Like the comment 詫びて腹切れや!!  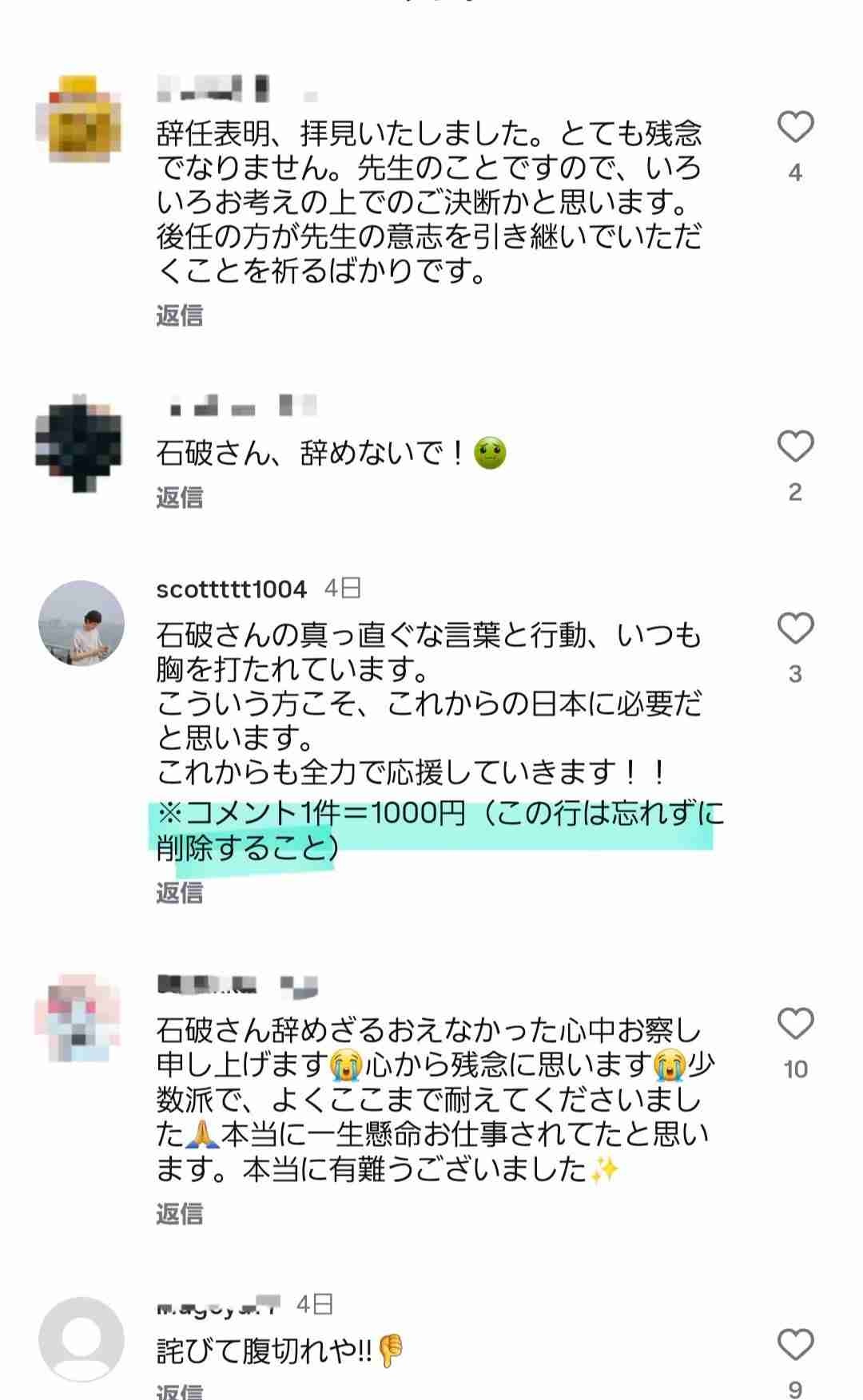coord(795,1345)
